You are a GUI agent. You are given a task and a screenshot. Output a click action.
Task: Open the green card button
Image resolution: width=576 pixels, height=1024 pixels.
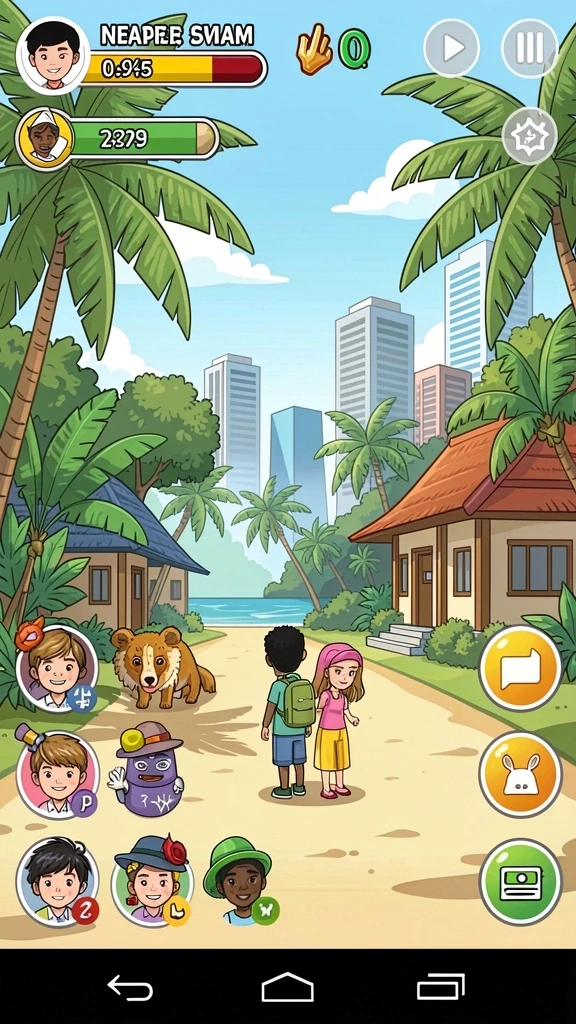[520, 882]
